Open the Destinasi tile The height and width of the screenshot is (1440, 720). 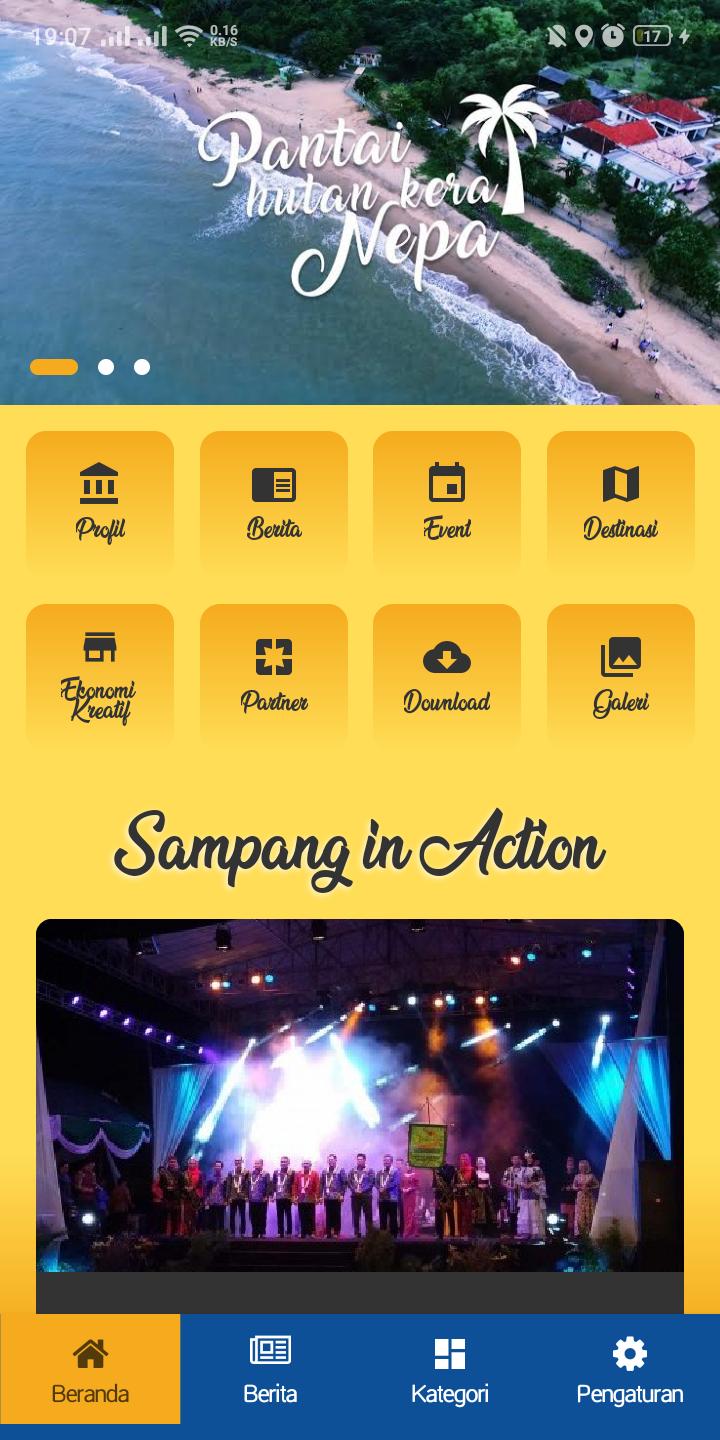pyautogui.click(x=621, y=502)
